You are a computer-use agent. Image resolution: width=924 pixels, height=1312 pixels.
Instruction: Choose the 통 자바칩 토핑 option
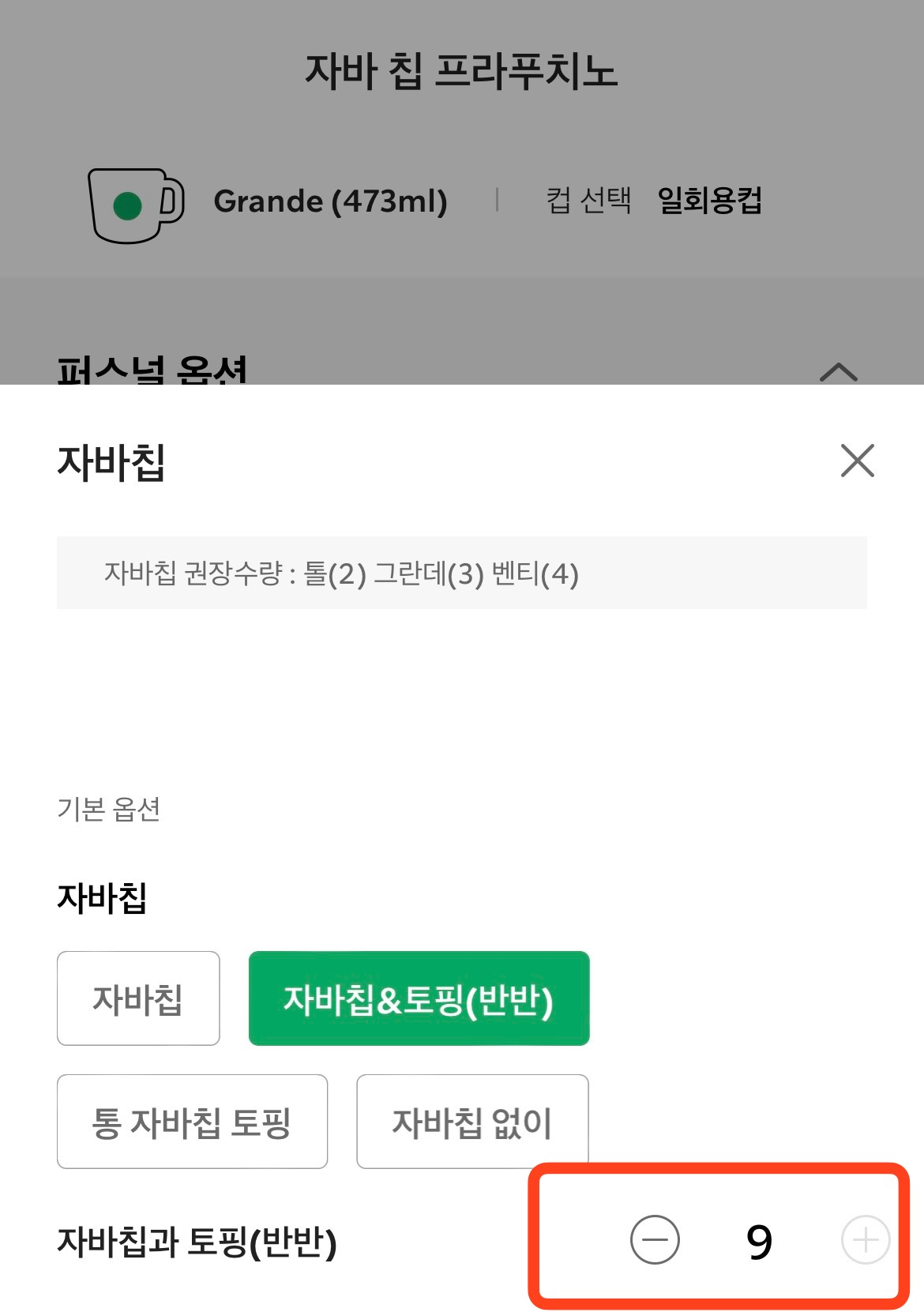(192, 1122)
